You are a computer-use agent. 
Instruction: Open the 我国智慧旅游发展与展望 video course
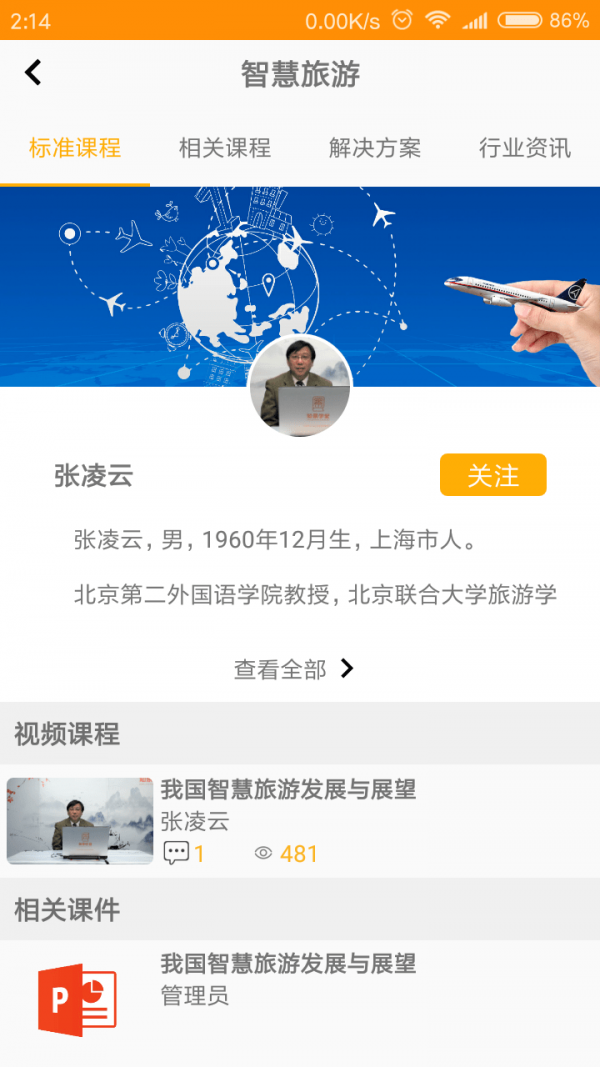coord(288,790)
